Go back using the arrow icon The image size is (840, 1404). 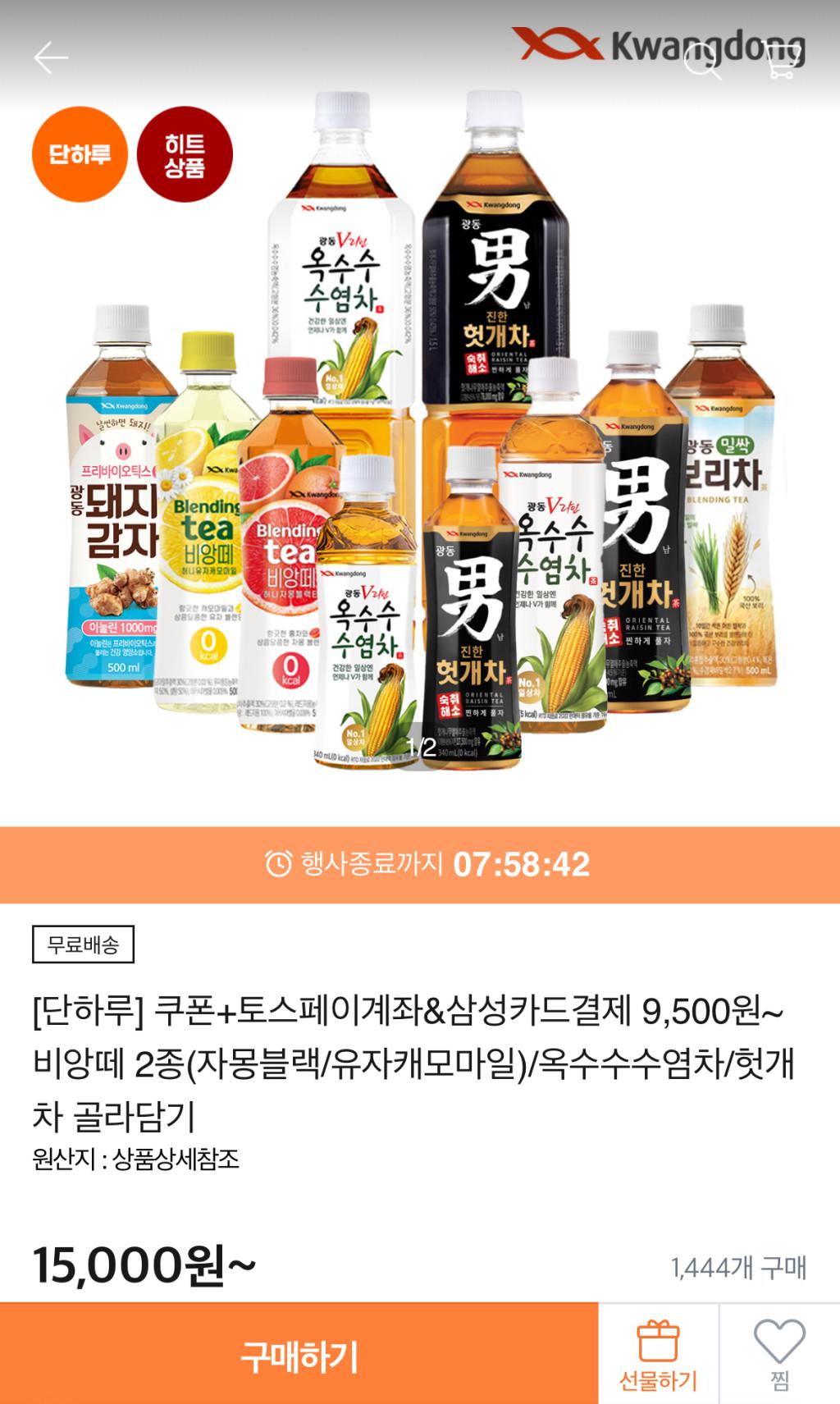coord(51,57)
